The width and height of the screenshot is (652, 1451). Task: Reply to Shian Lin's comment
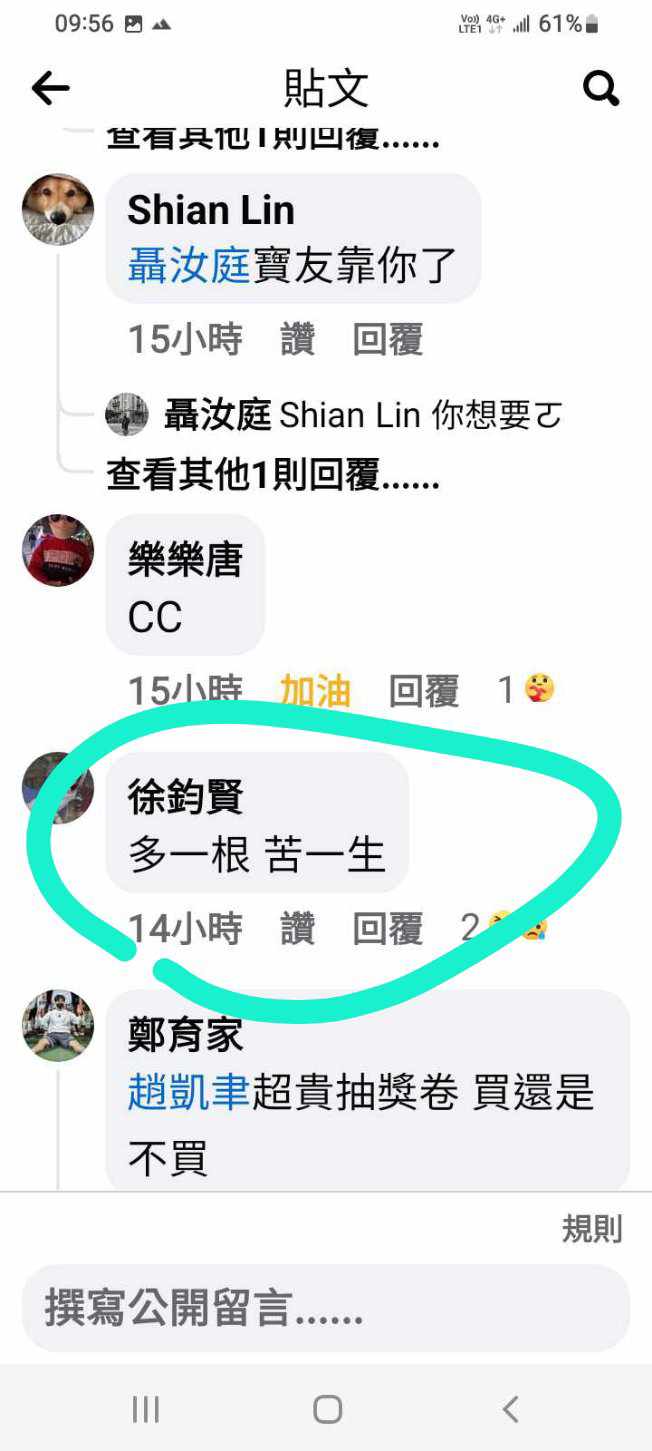388,340
